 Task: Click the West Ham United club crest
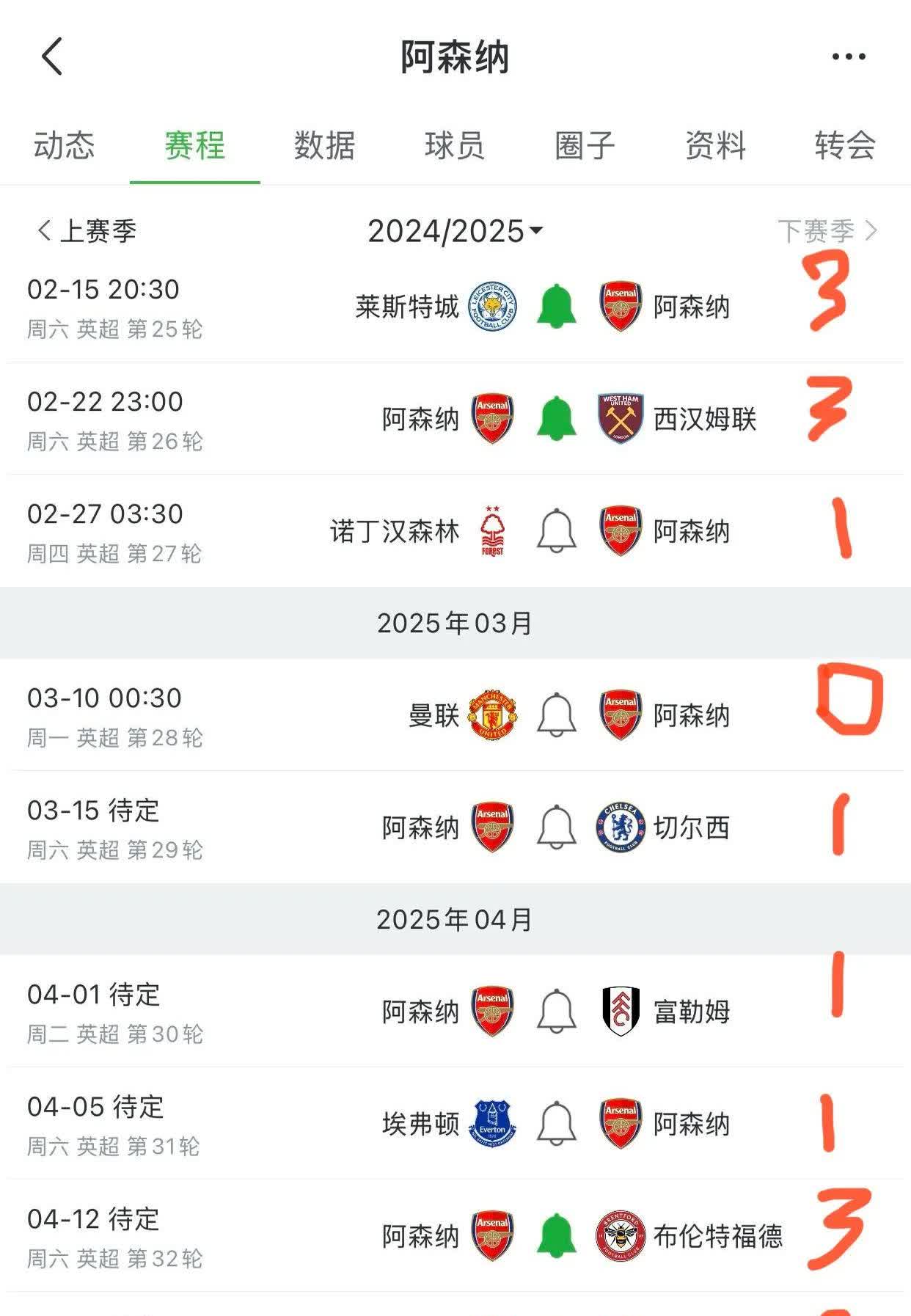pos(622,416)
